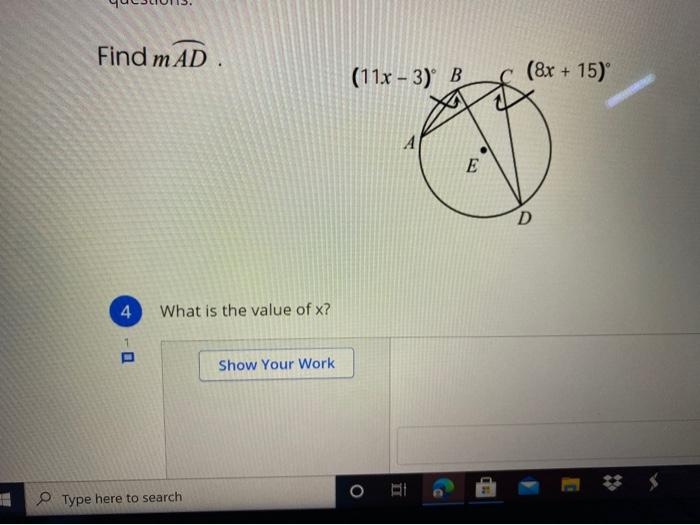Screen dimensions: 700x525
Task: Open the Windows Start menu
Action: pyautogui.click(x=8, y=497)
